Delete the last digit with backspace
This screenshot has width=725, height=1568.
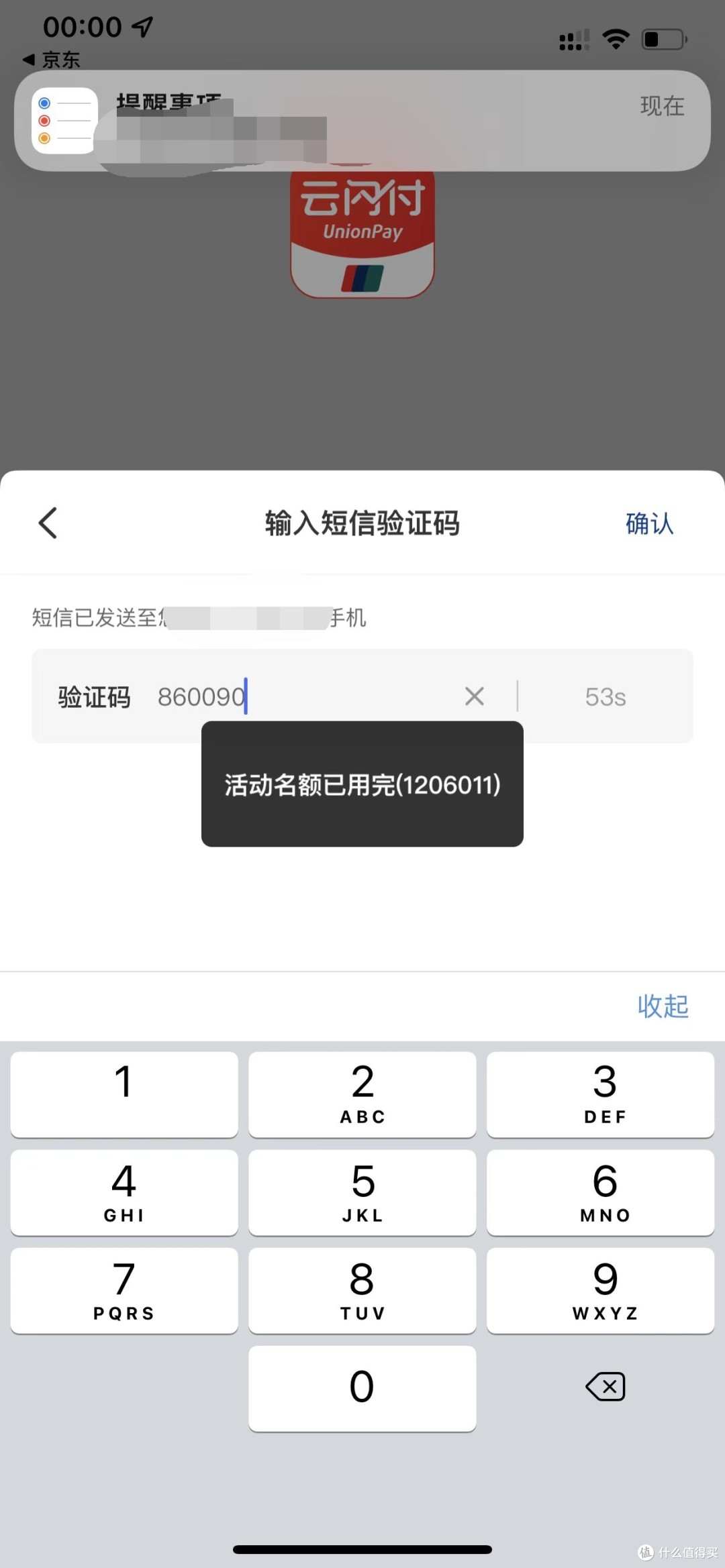point(605,1387)
